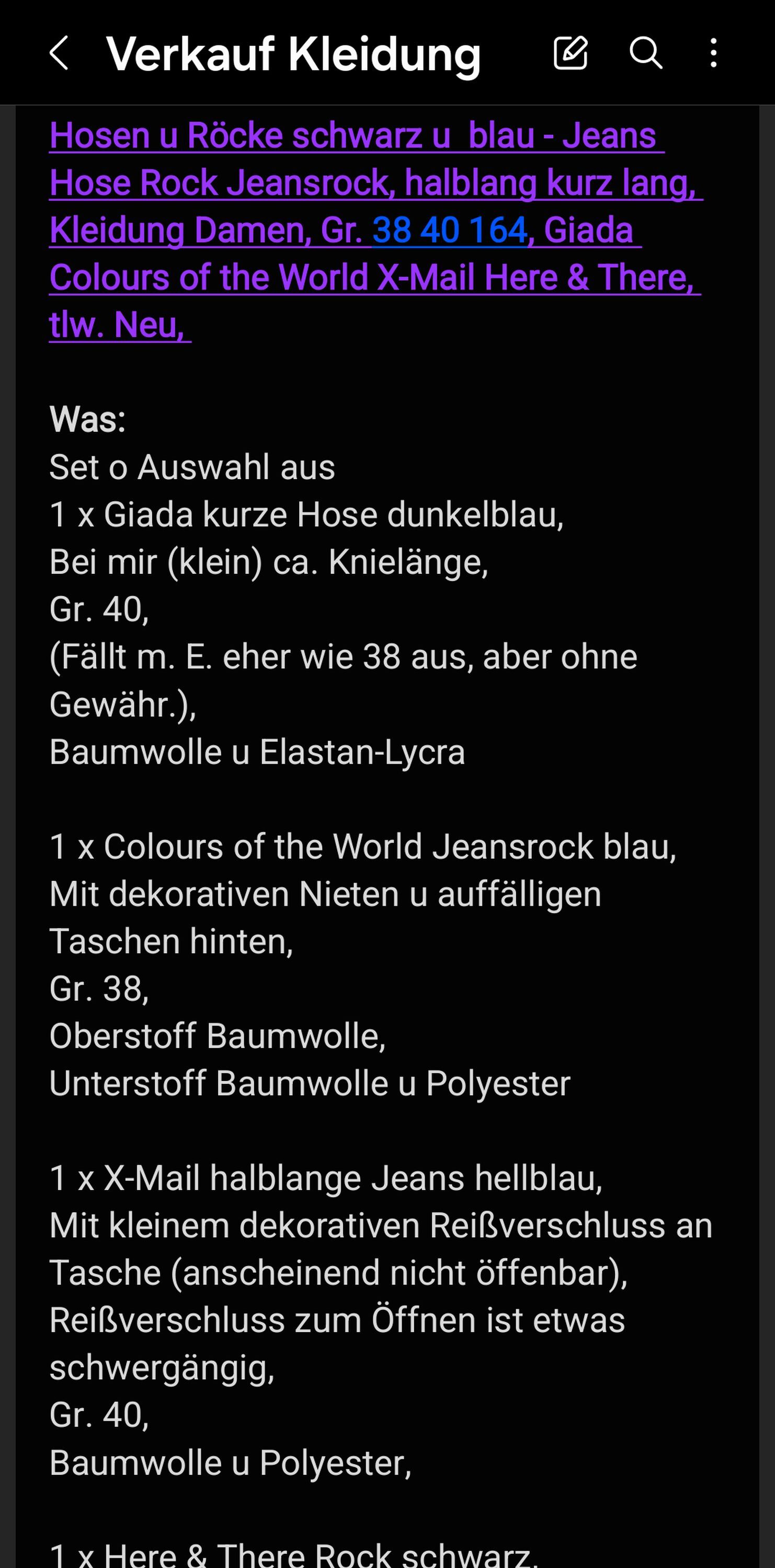Tap the pencil icon to edit the note
The image size is (775, 1568).
pos(571,52)
